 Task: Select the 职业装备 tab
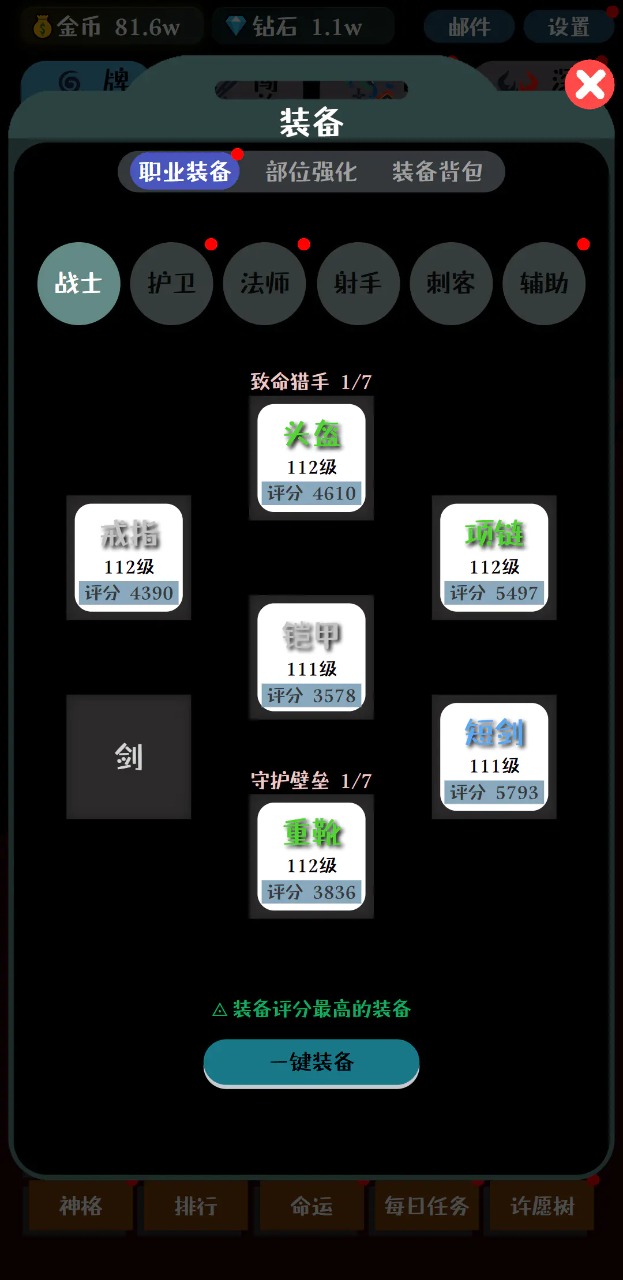(185, 172)
